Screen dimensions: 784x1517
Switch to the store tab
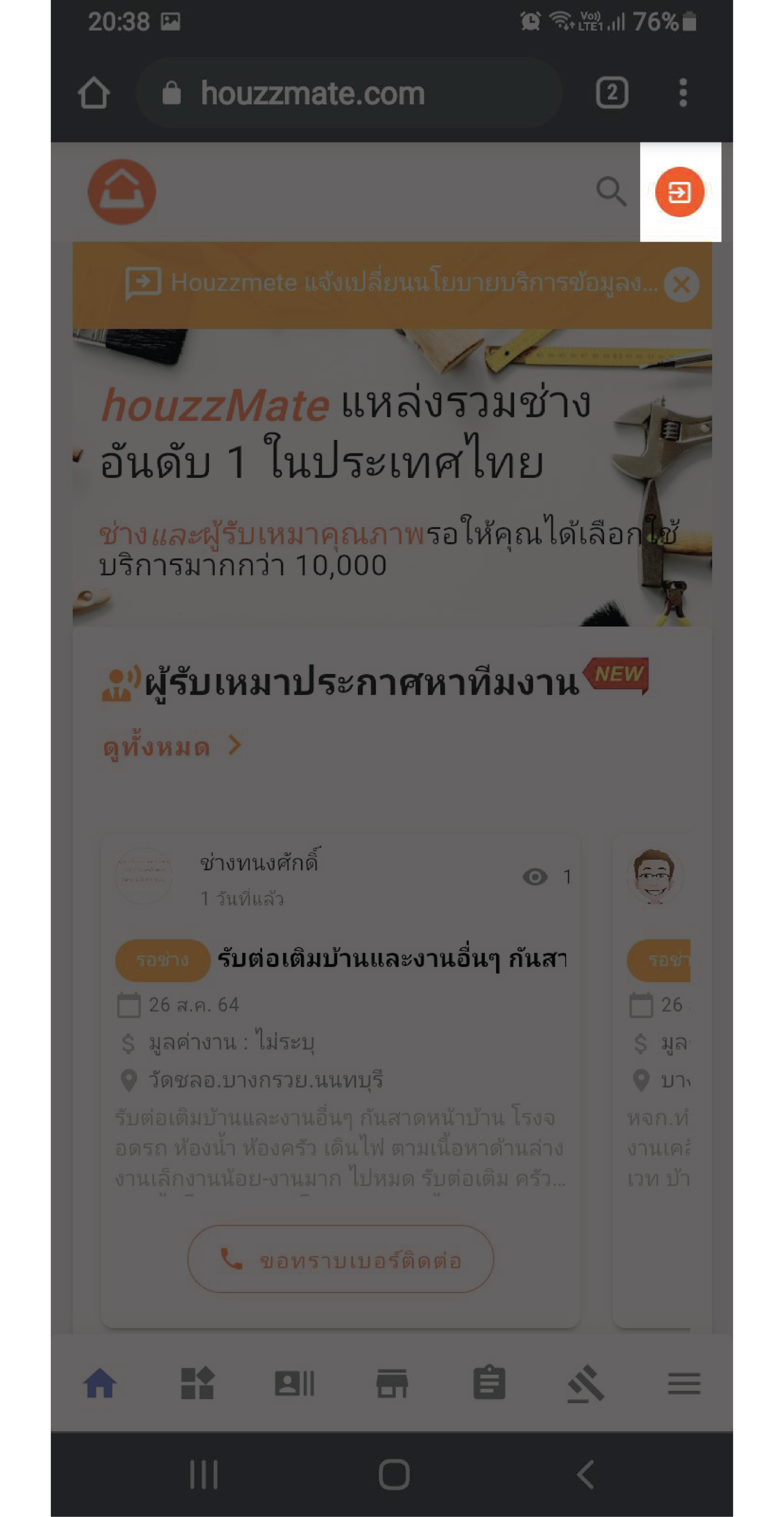(x=392, y=1383)
